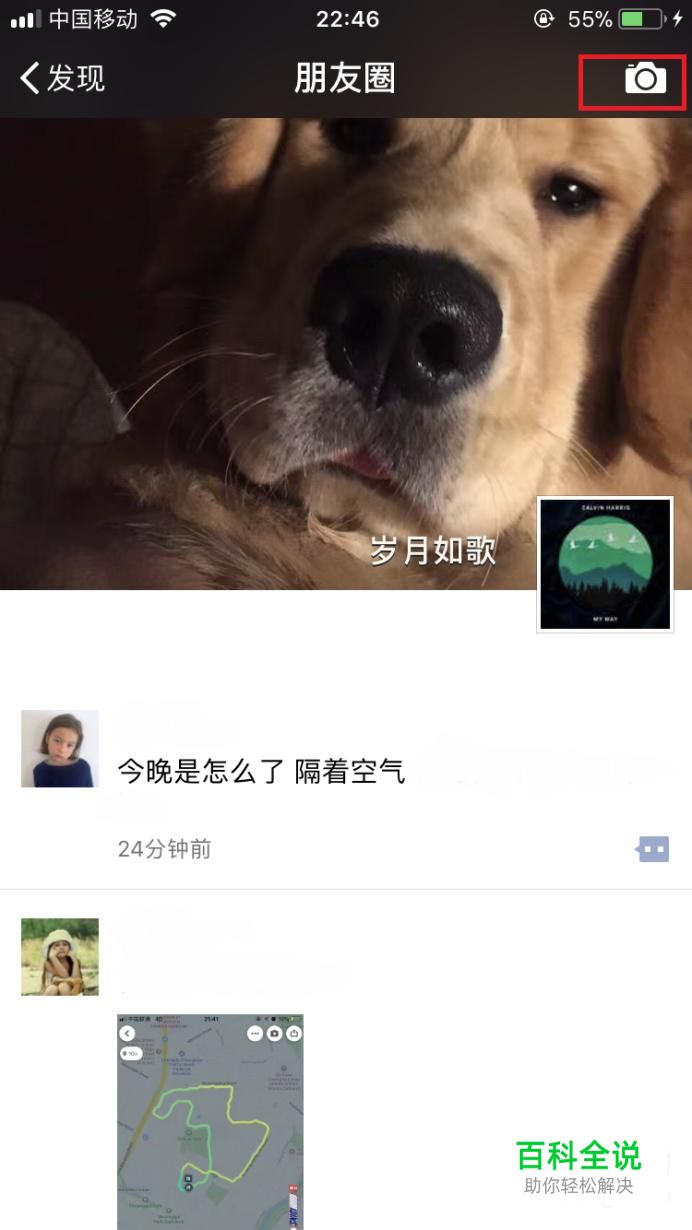The height and width of the screenshot is (1230, 692).
Task: Open my profile avatar next to 岁月如歌
Action: pos(605,564)
